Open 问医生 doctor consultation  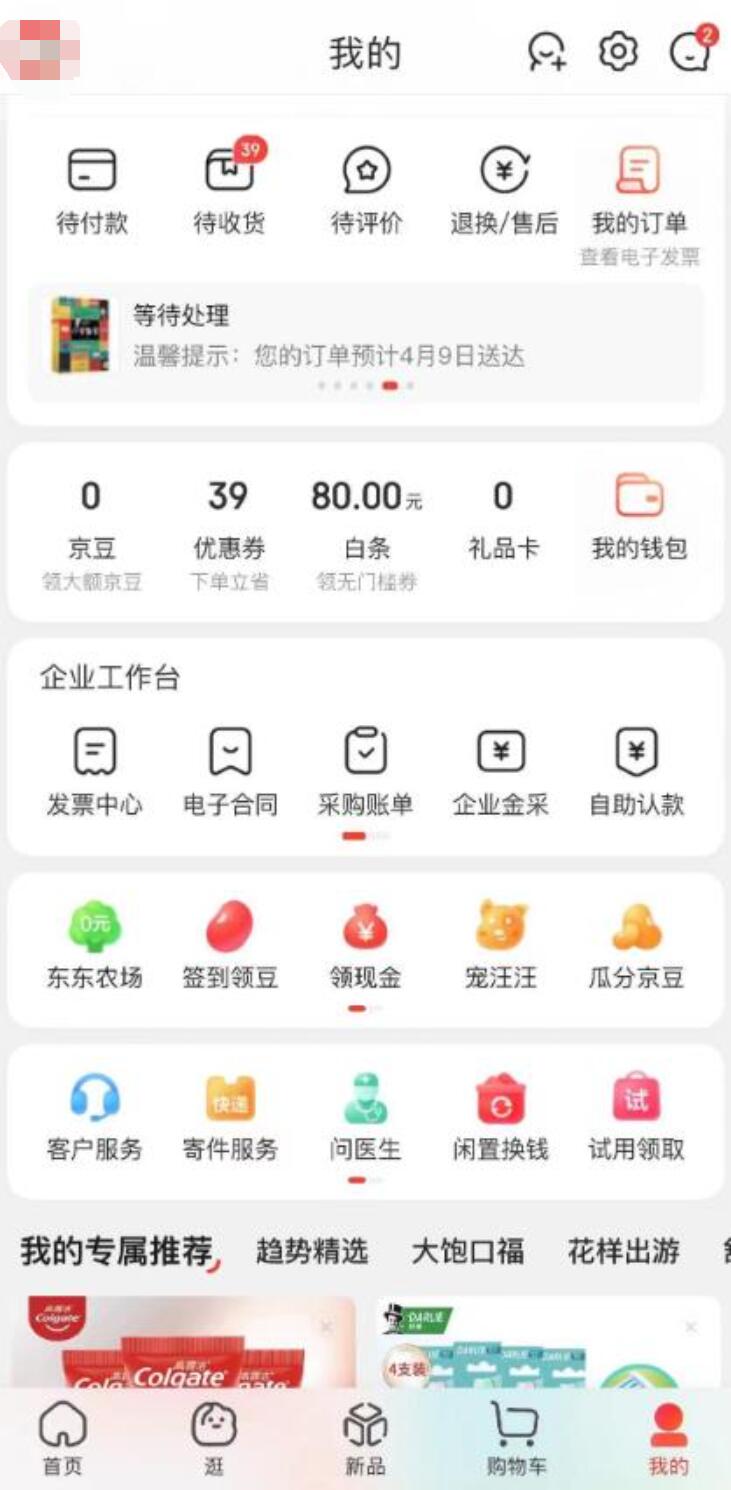point(365,1117)
